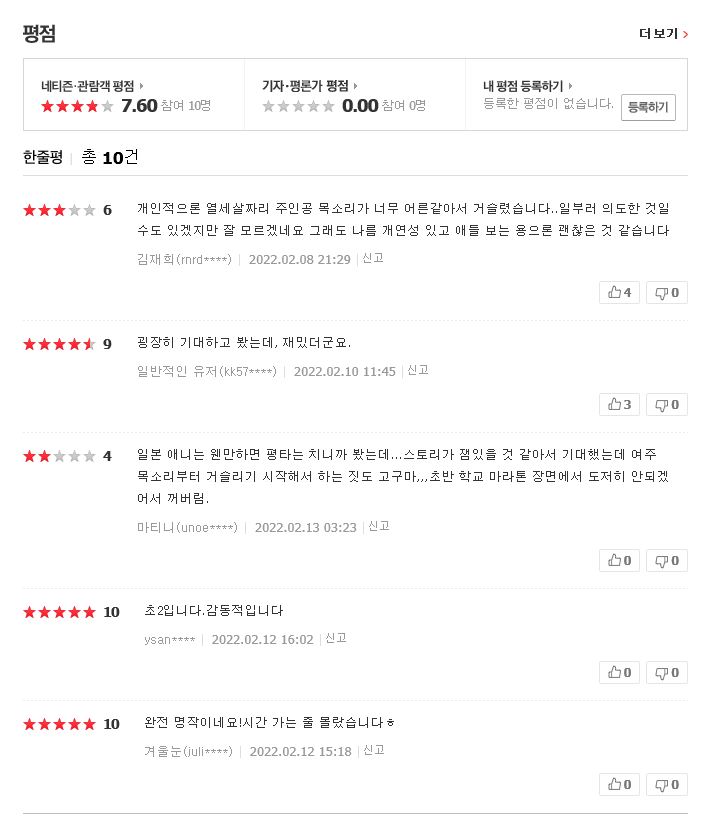Dislike 김재희's review
This screenshot has width=712, height=828.
(x=667, y=293)
